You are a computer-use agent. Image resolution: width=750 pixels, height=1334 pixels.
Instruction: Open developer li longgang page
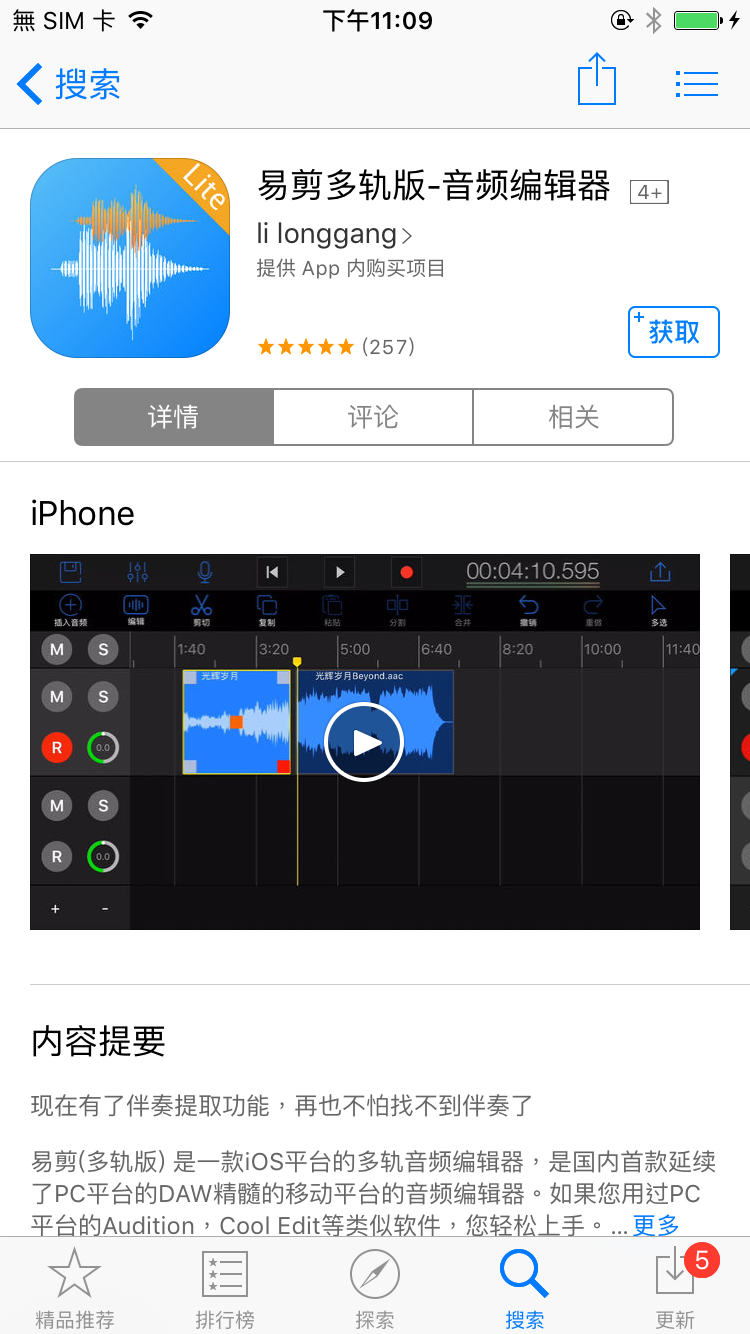click(334, 234)
